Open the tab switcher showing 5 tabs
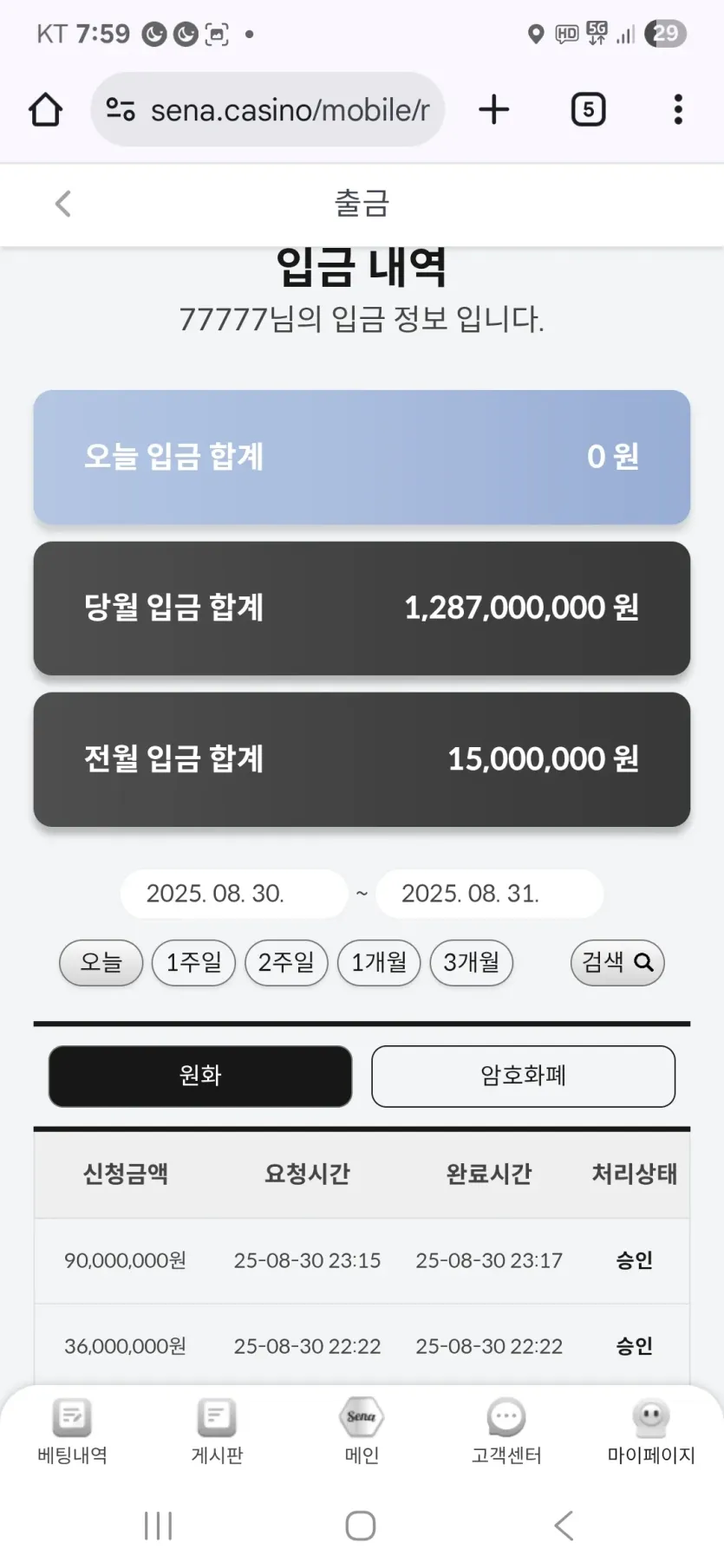The image size is (724, 1568). 588,110
